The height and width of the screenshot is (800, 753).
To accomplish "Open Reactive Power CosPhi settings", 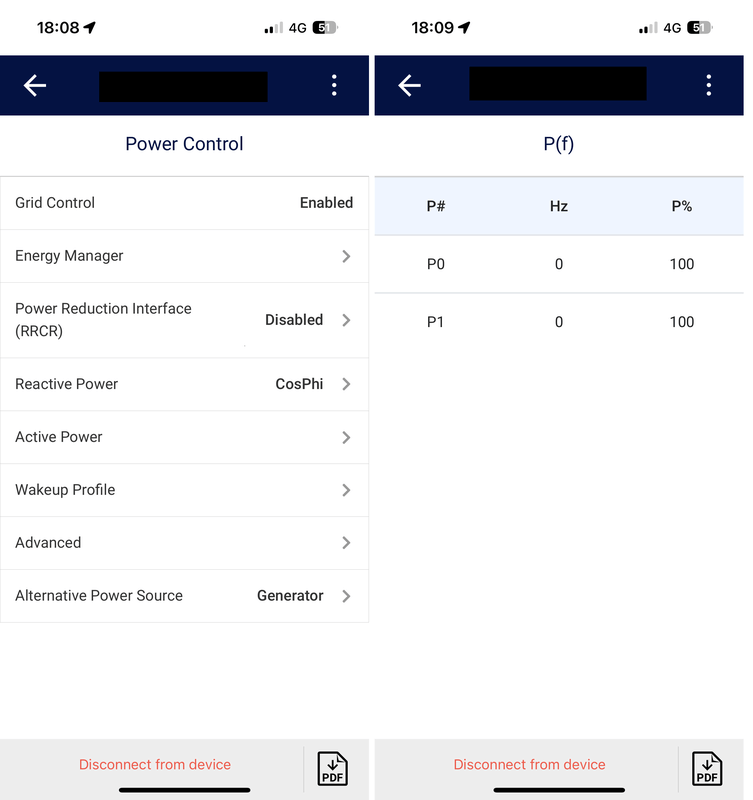I will click(x=184, y=384).
